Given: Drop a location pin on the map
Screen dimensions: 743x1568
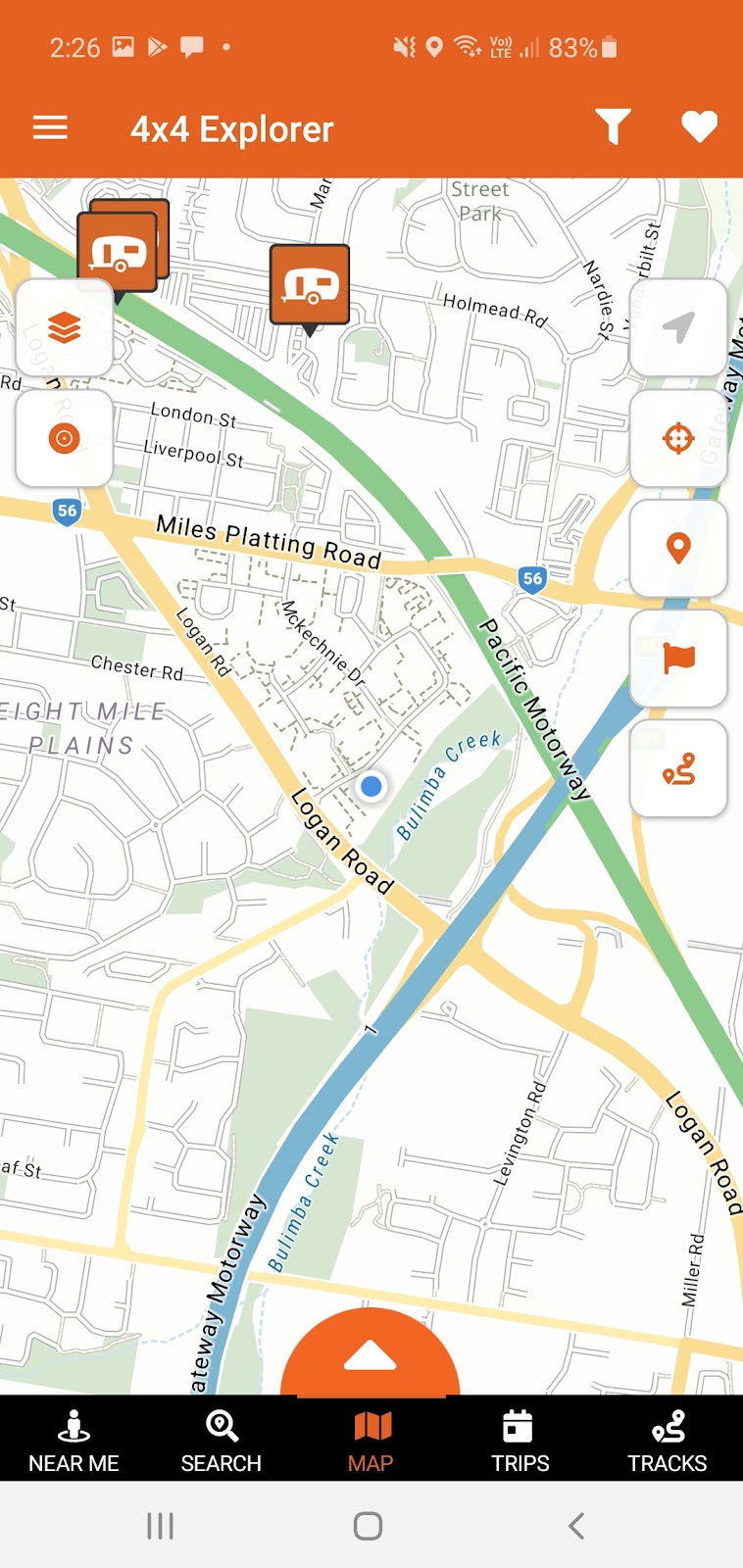Looking at the screenshot, I should point(678,548).
